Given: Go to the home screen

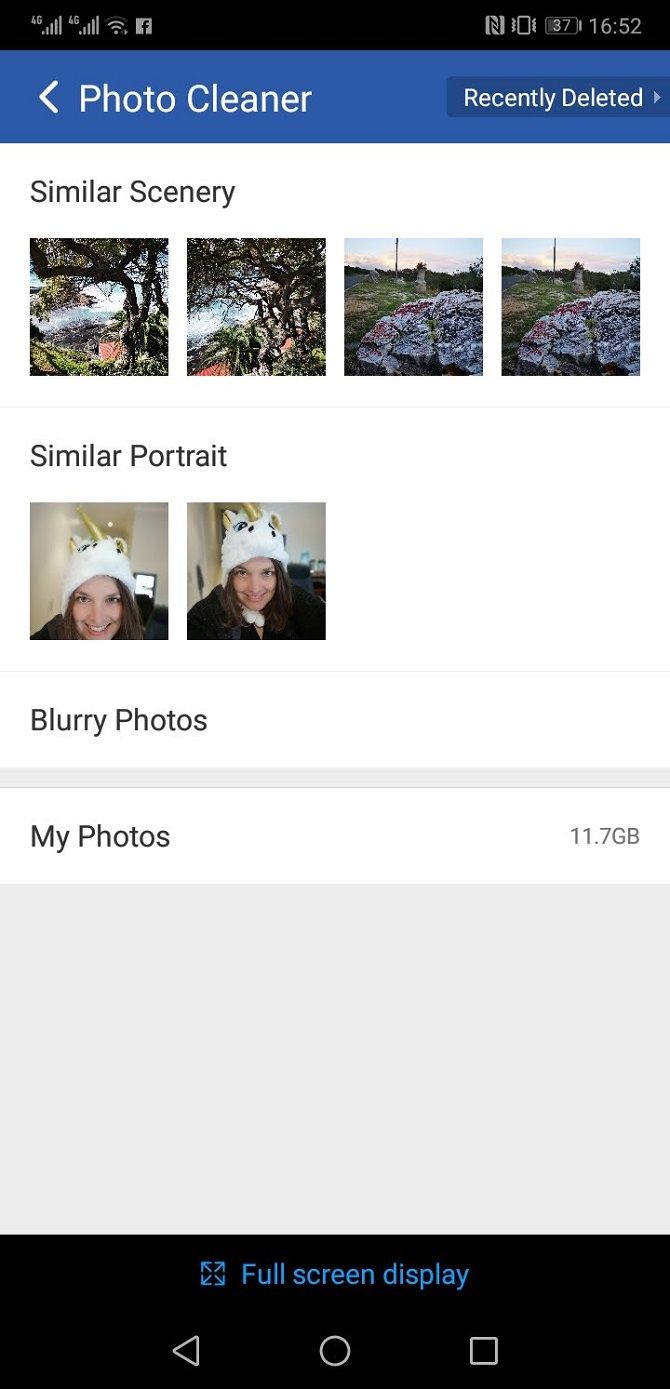Looking at the screenshot, I should [335, 1351].
